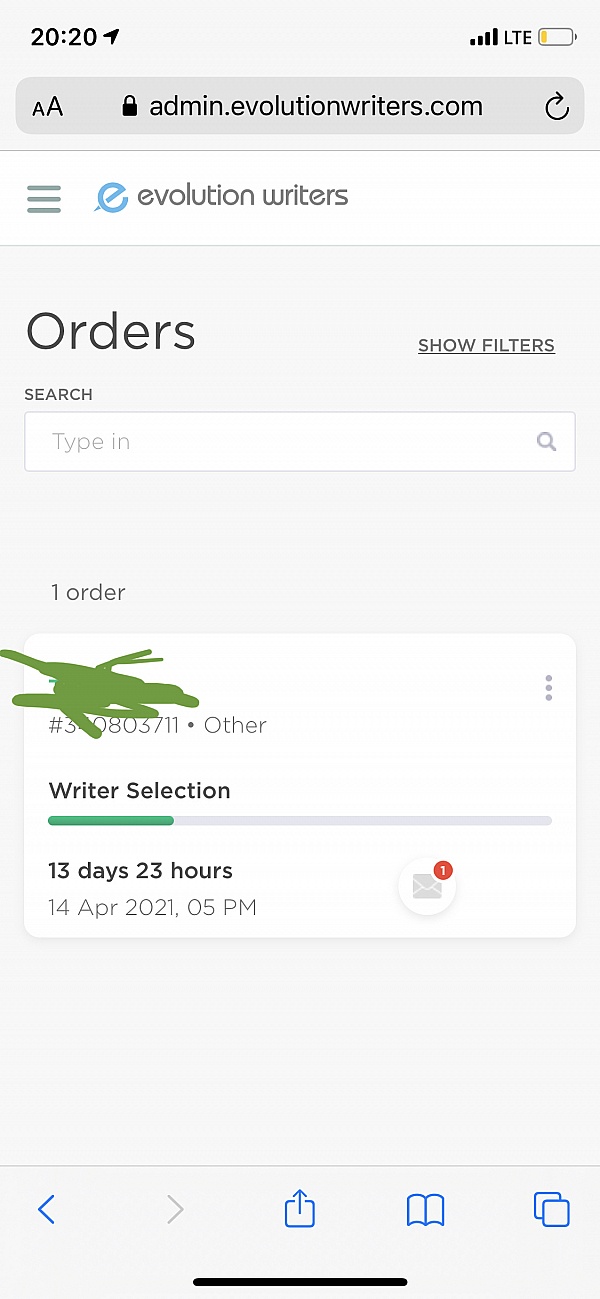Open the Safari share sheet
This screenshot has width=600, height=1299.
(x=300, y=1209)
